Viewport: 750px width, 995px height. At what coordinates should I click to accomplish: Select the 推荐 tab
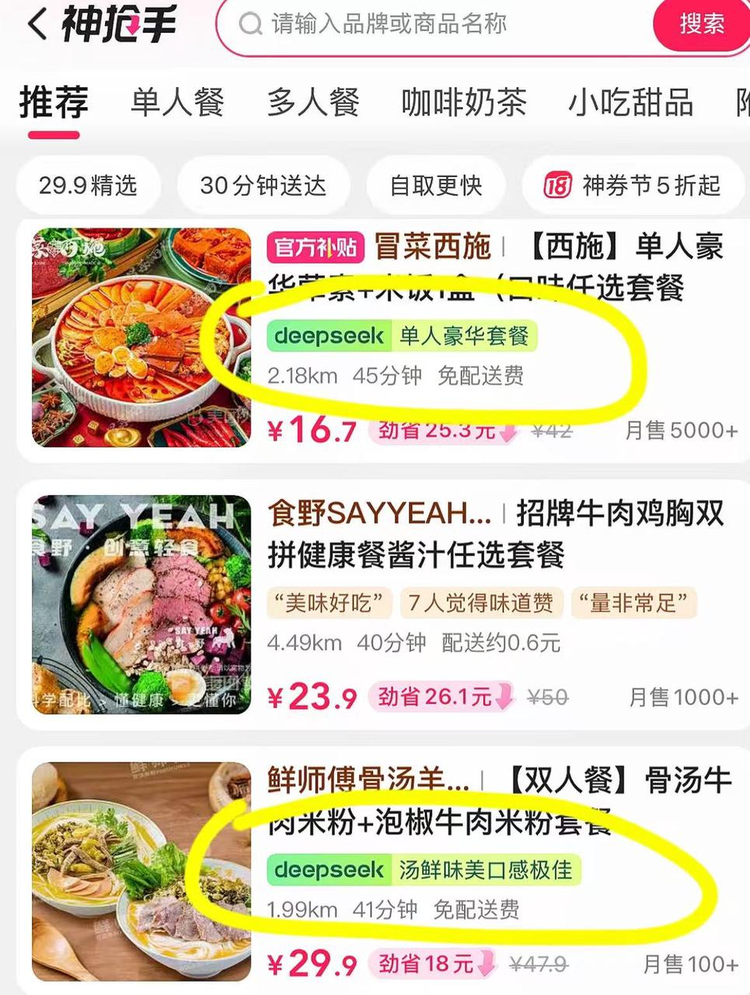53,102
